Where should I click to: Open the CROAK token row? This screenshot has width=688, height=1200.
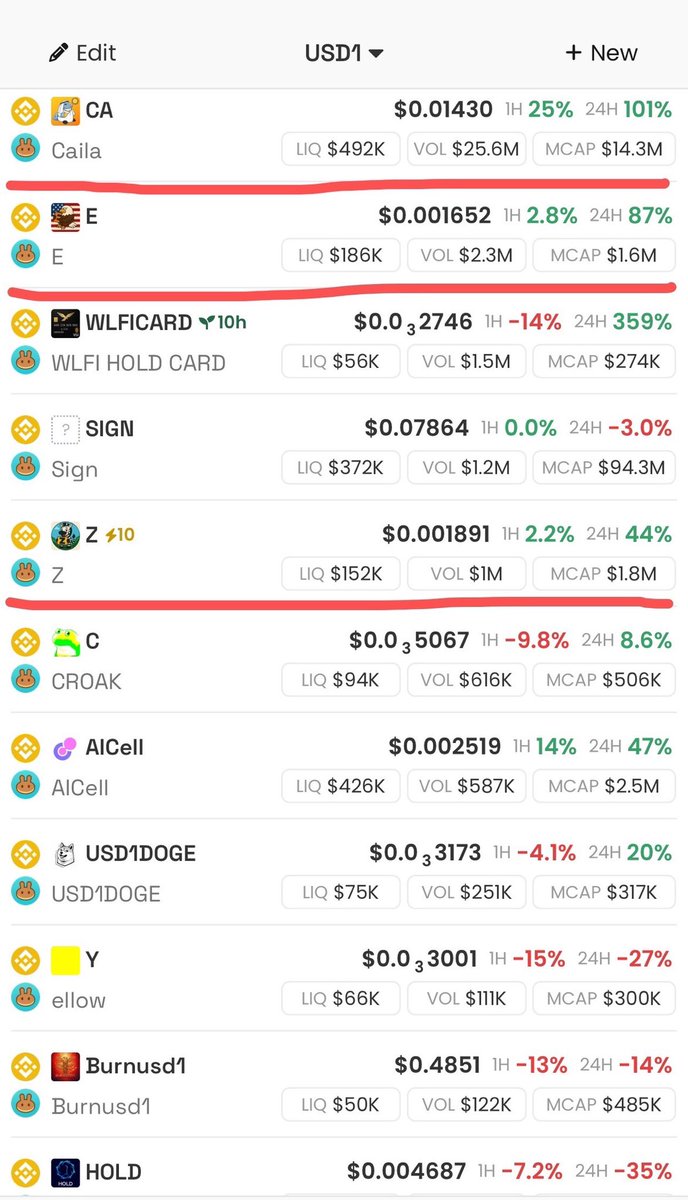[x=344, y=660]
